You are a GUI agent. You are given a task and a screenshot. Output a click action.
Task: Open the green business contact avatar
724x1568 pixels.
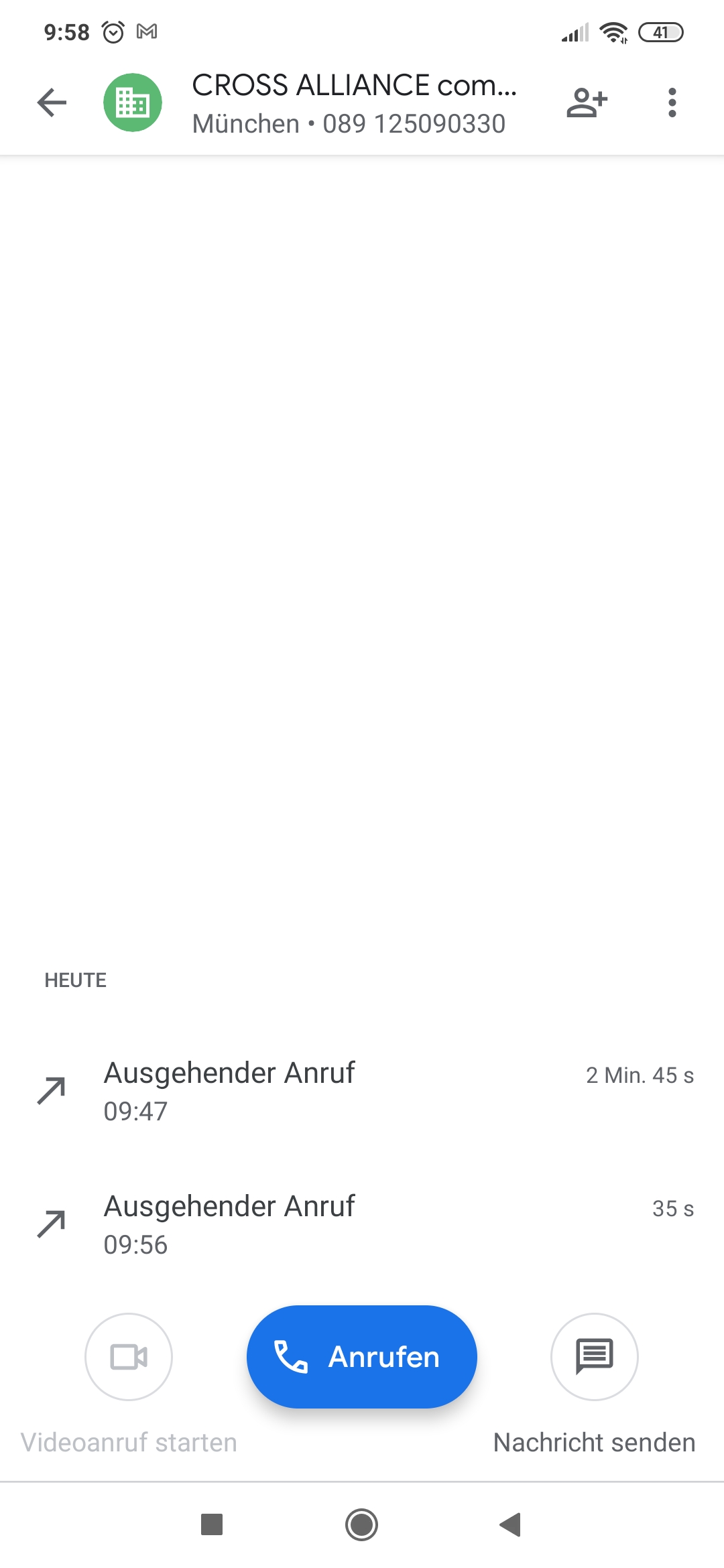click(133, 103)
